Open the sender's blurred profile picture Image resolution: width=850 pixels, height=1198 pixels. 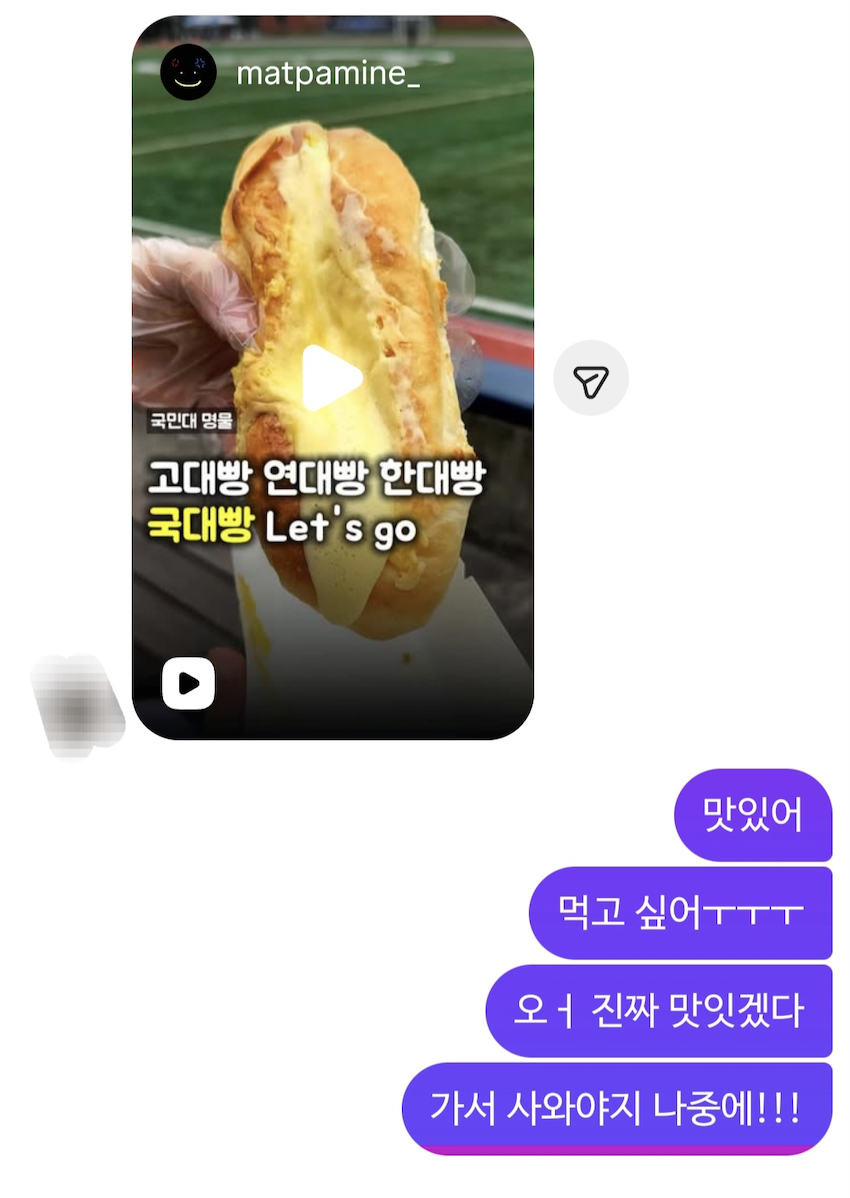pos(78,706)
